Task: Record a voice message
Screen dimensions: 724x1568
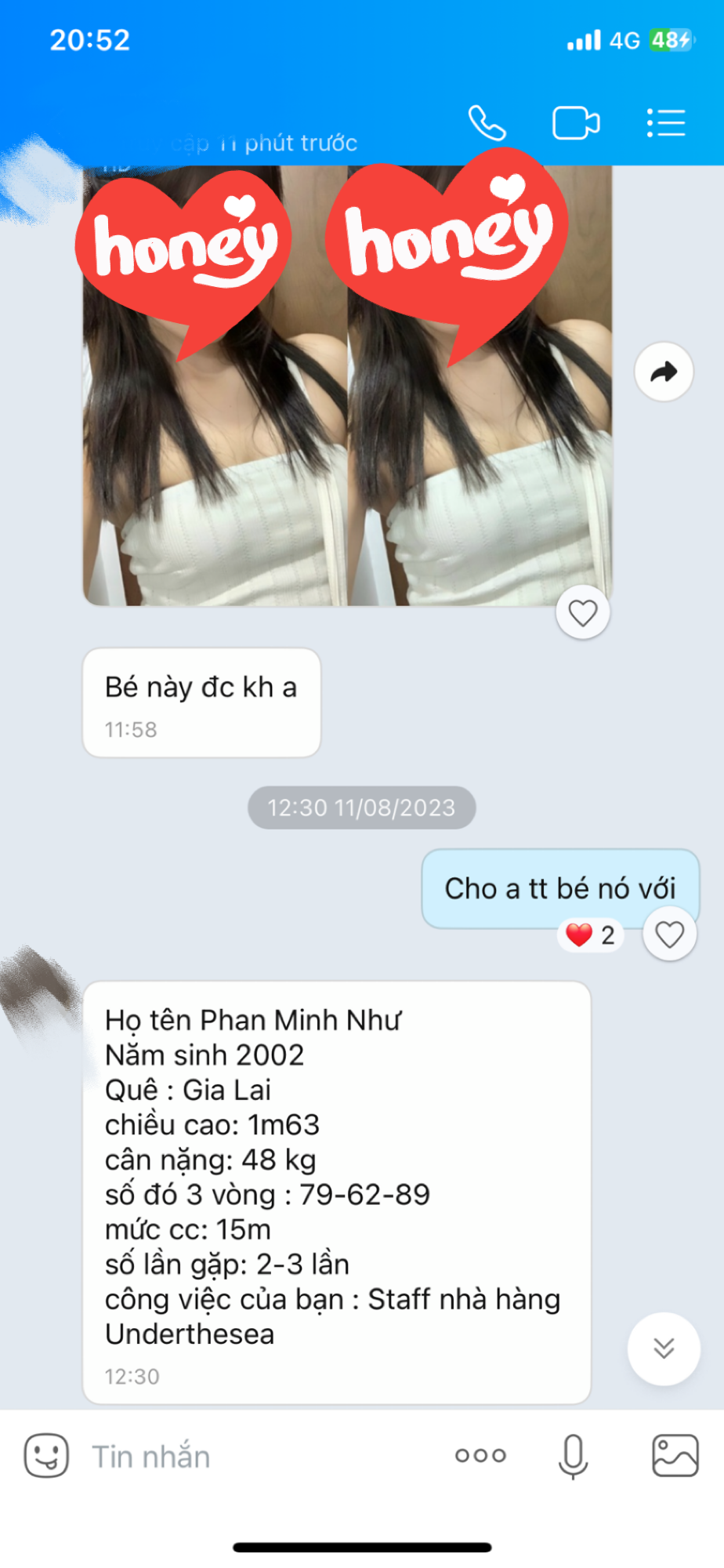Action: coord(573,1456)
